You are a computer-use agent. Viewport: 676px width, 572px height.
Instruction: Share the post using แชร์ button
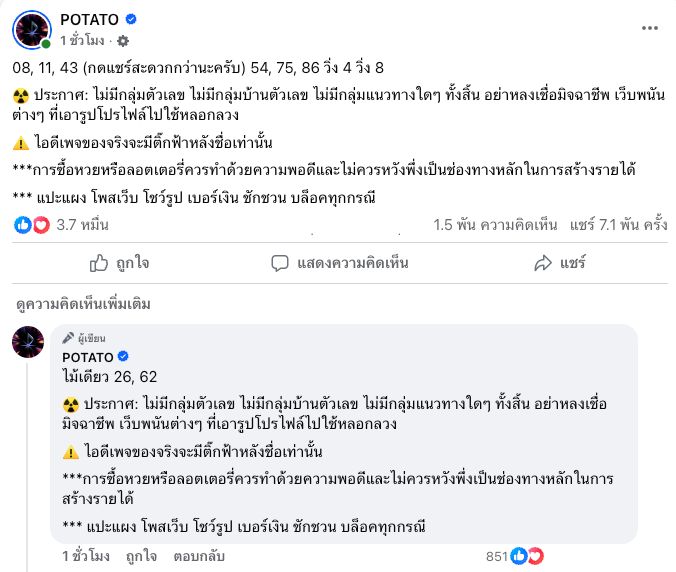point(559,263)
